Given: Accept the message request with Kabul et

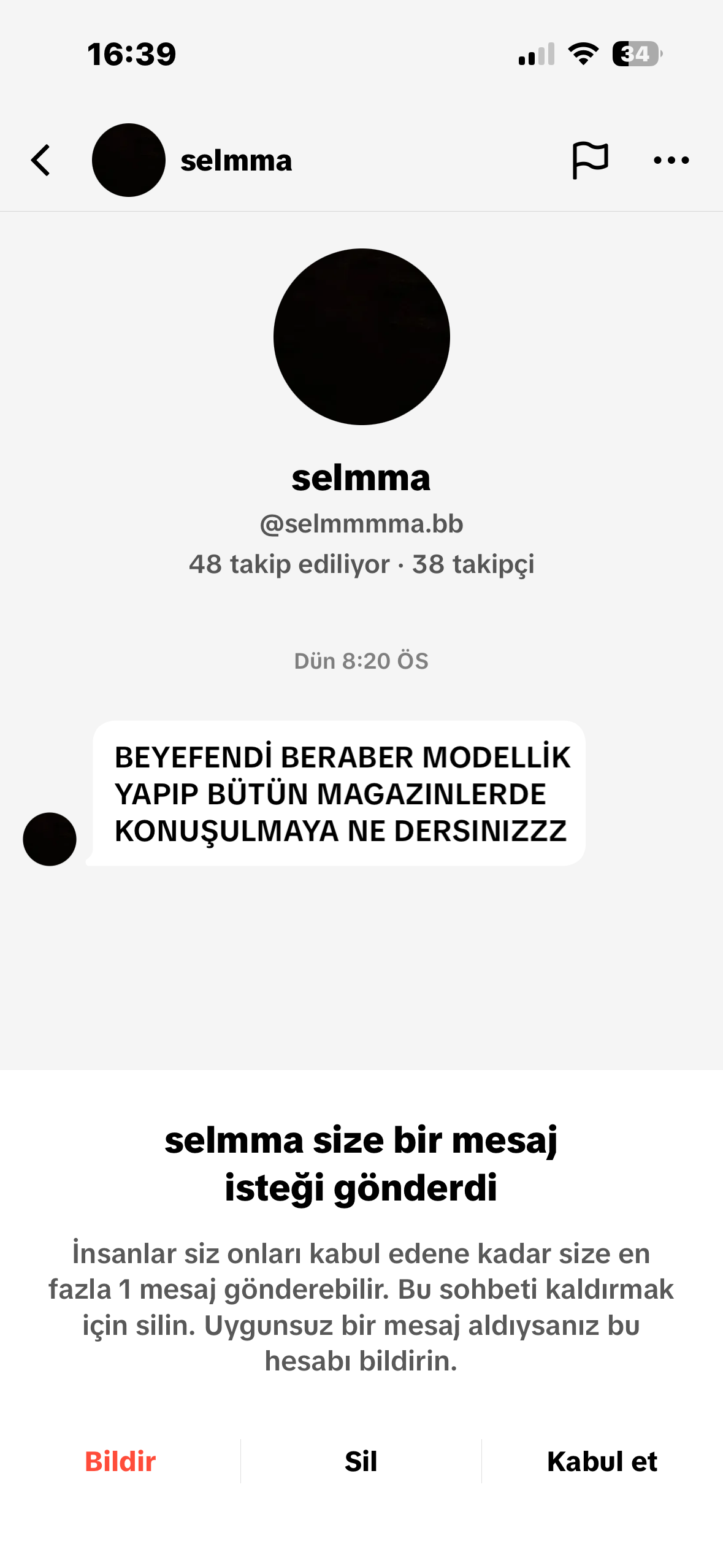Looking at the screenshot, I should pos(602,1462).
